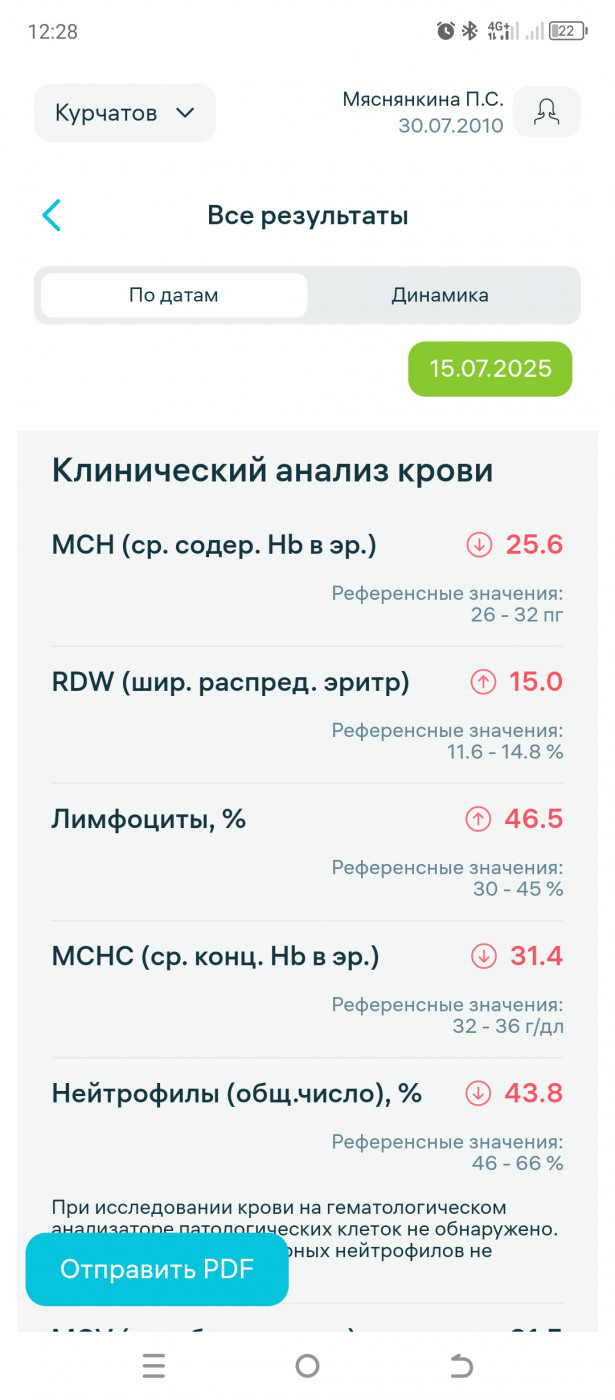
Task: Select the По датам tab
Action: 174,295
